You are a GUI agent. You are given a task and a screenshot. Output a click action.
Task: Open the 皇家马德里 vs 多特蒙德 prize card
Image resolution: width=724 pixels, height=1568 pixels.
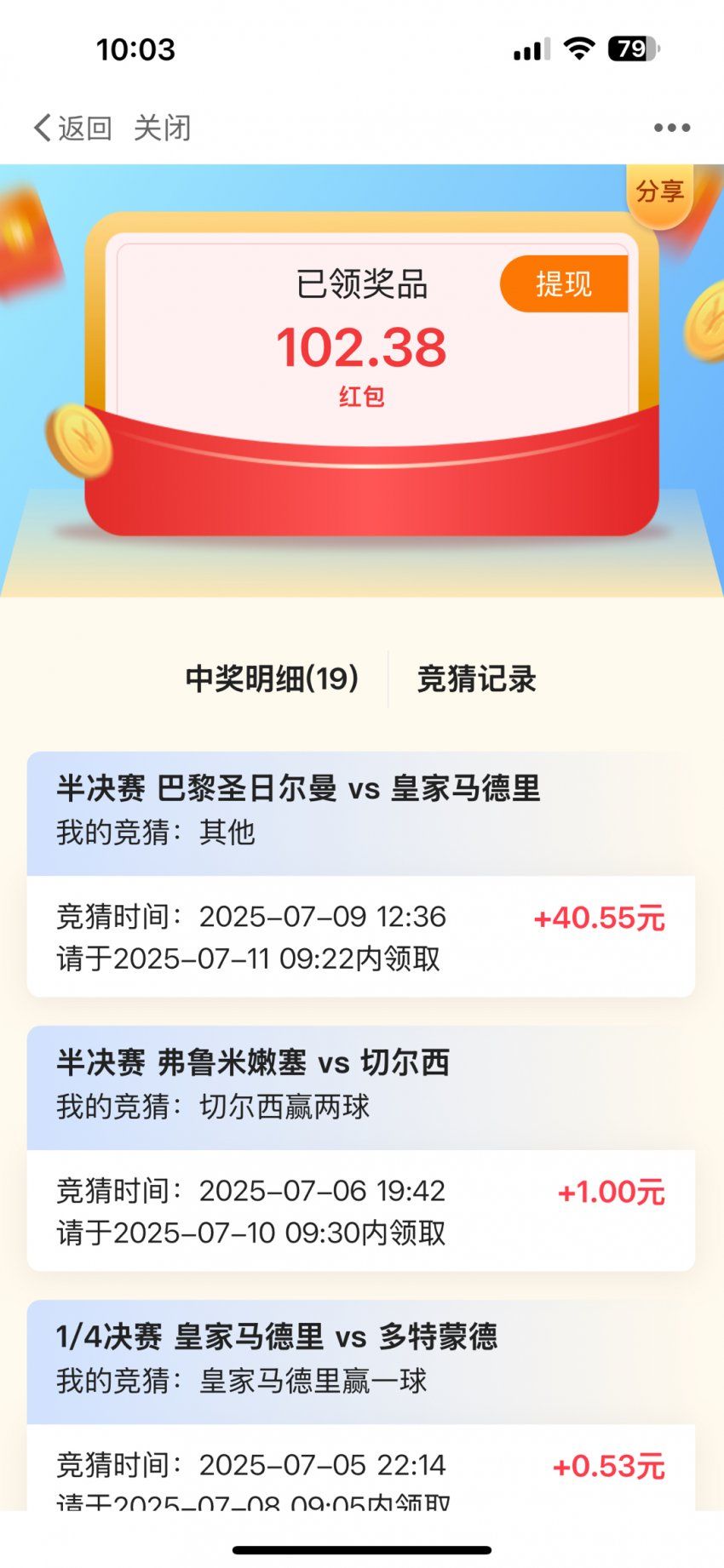360,1405
